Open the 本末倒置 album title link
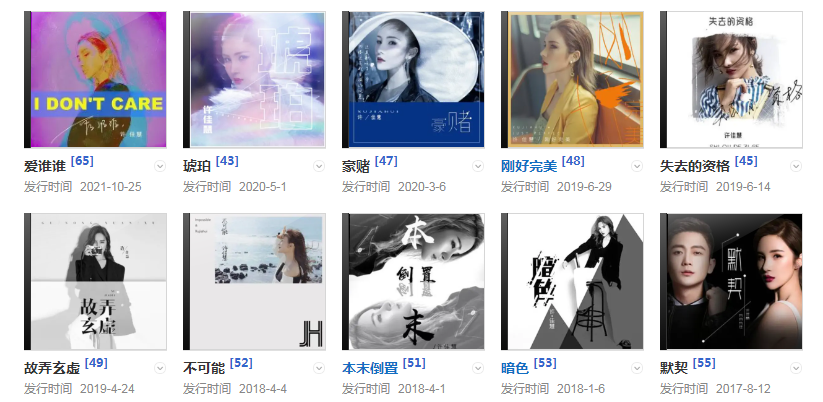Image resolution: width=823 pixels, height=402 pixels. (370, 367)
